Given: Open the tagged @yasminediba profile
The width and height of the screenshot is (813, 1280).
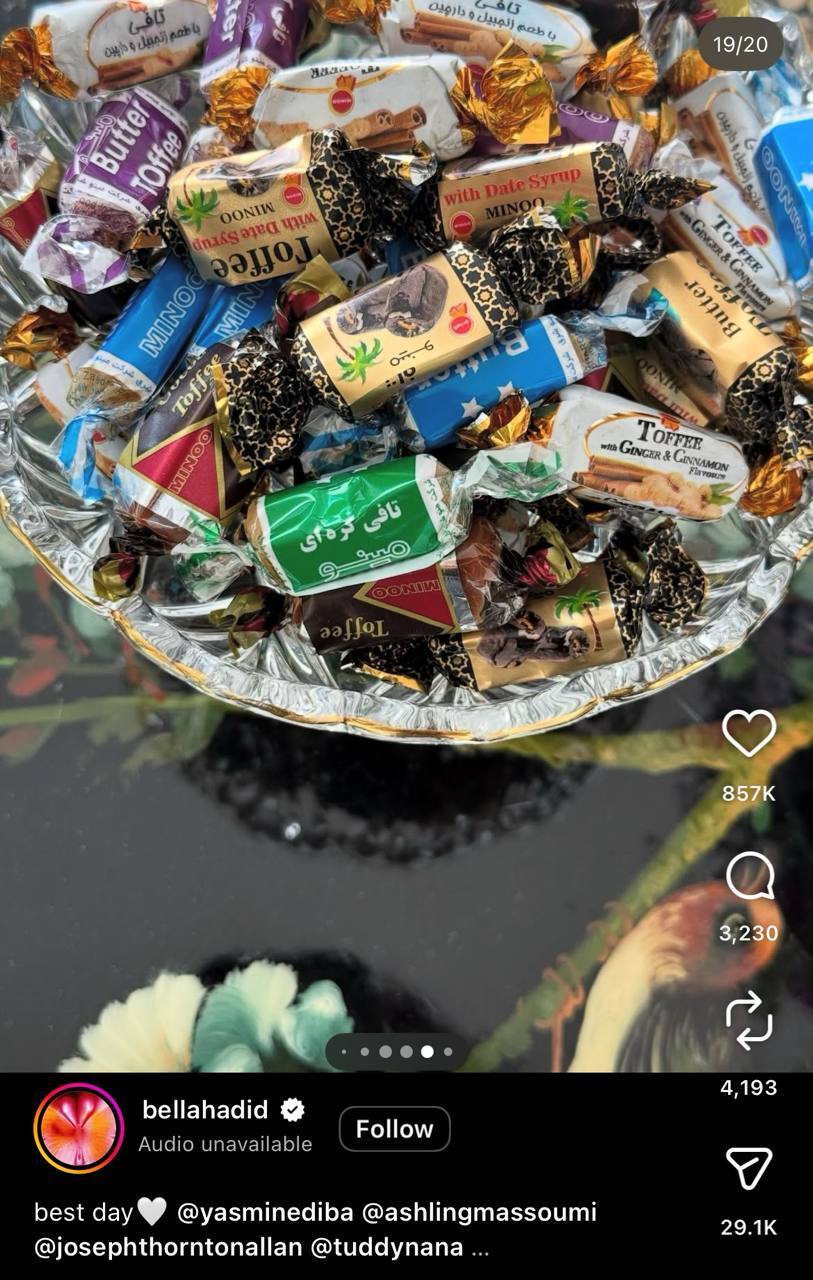Looking at the screenshot, I should (x=265, y=1212).
